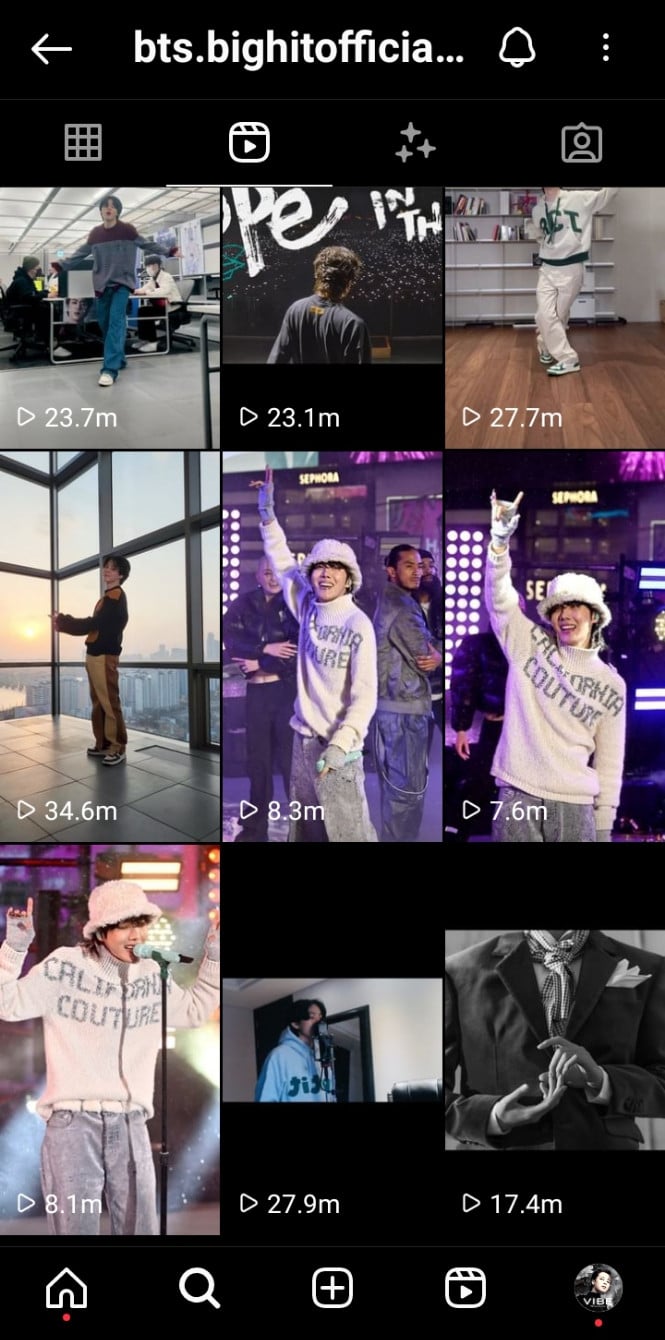665x1340 pixels.
Task: Watch the reel with 34.6m views
Action: [110, 646]
